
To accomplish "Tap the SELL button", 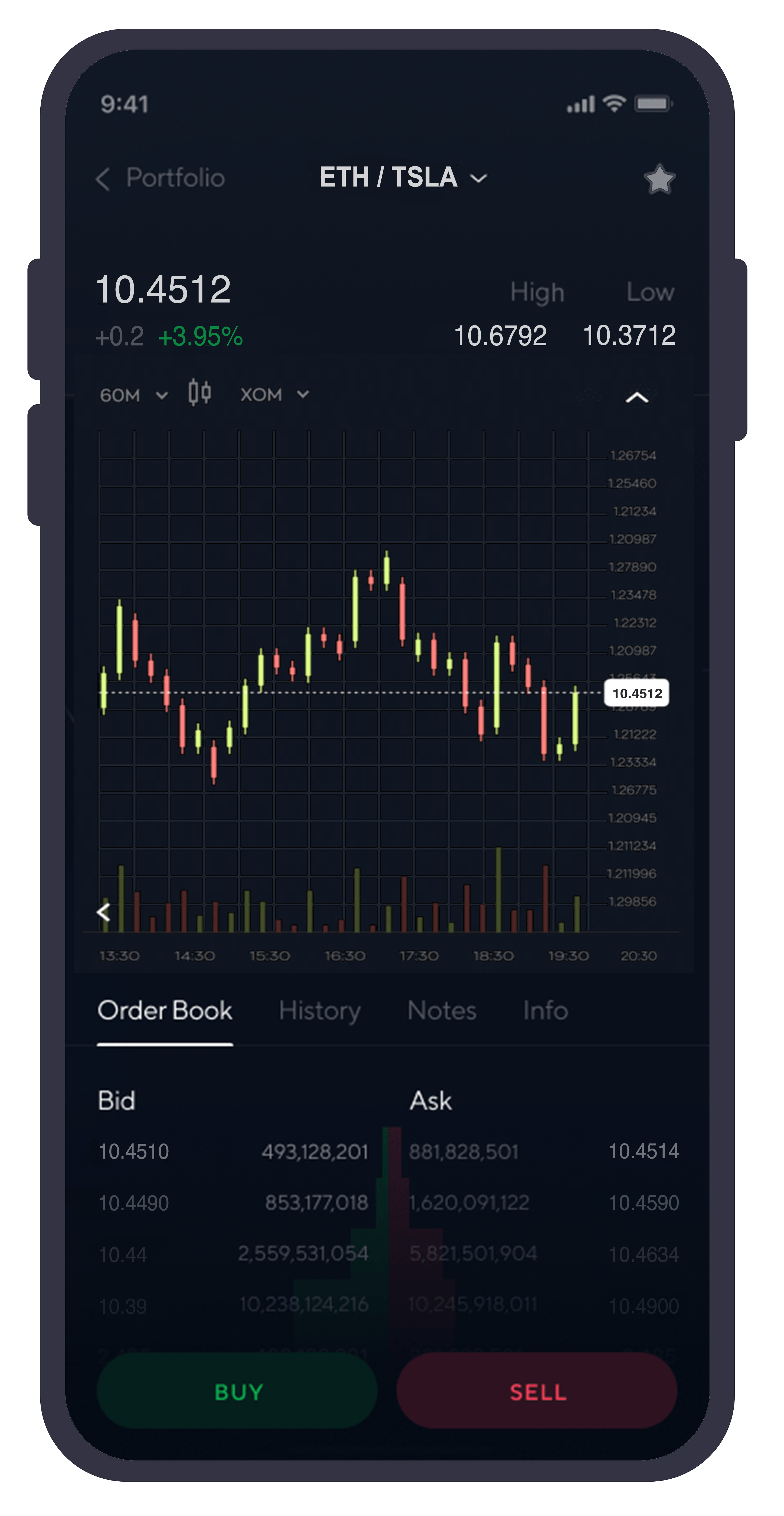I will click(537, 1392).
